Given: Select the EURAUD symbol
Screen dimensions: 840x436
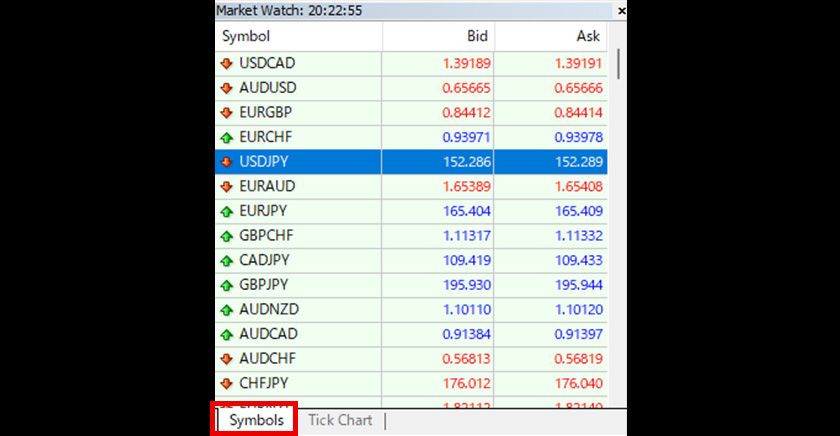Looking at the screenshot, I should tap(267, 186).
